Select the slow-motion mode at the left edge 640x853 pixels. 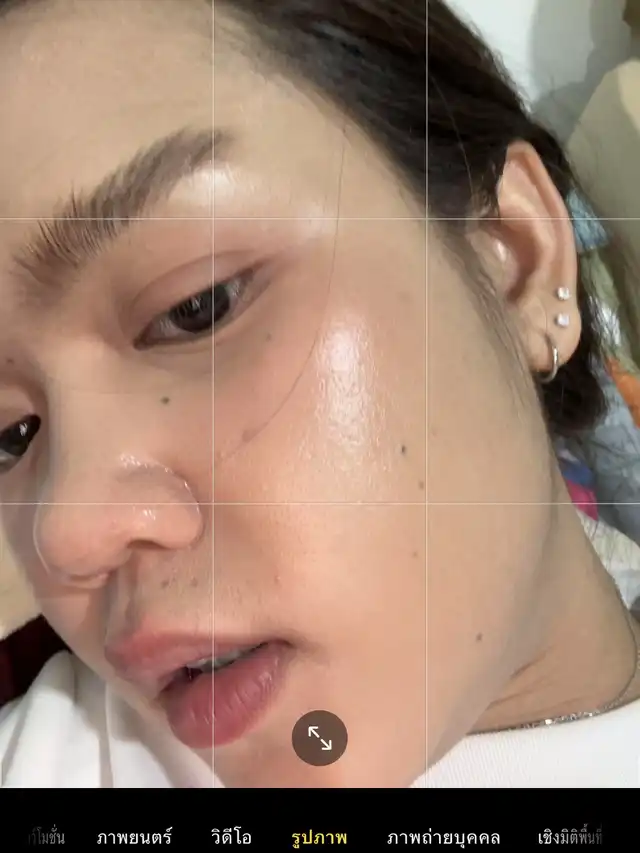click(x=47, y=836)
